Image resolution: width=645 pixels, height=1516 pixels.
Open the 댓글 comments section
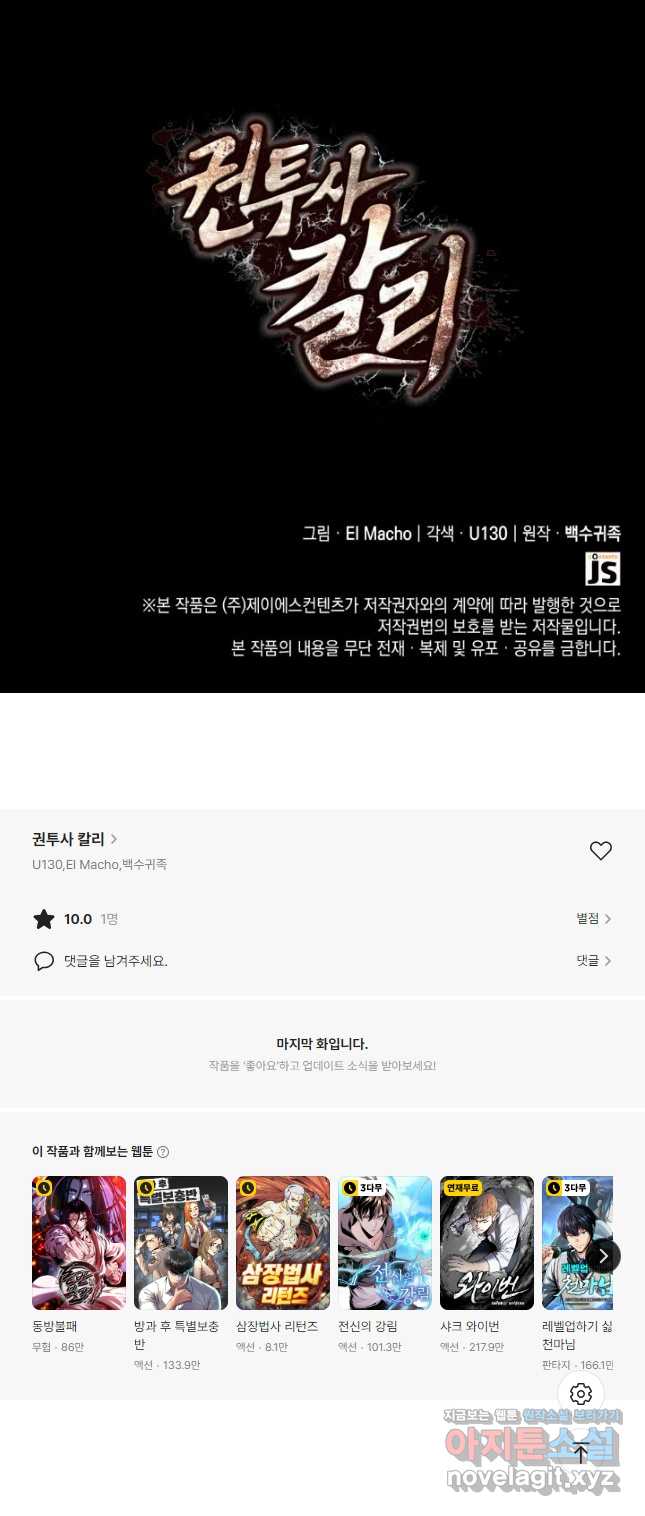(593, 961)
